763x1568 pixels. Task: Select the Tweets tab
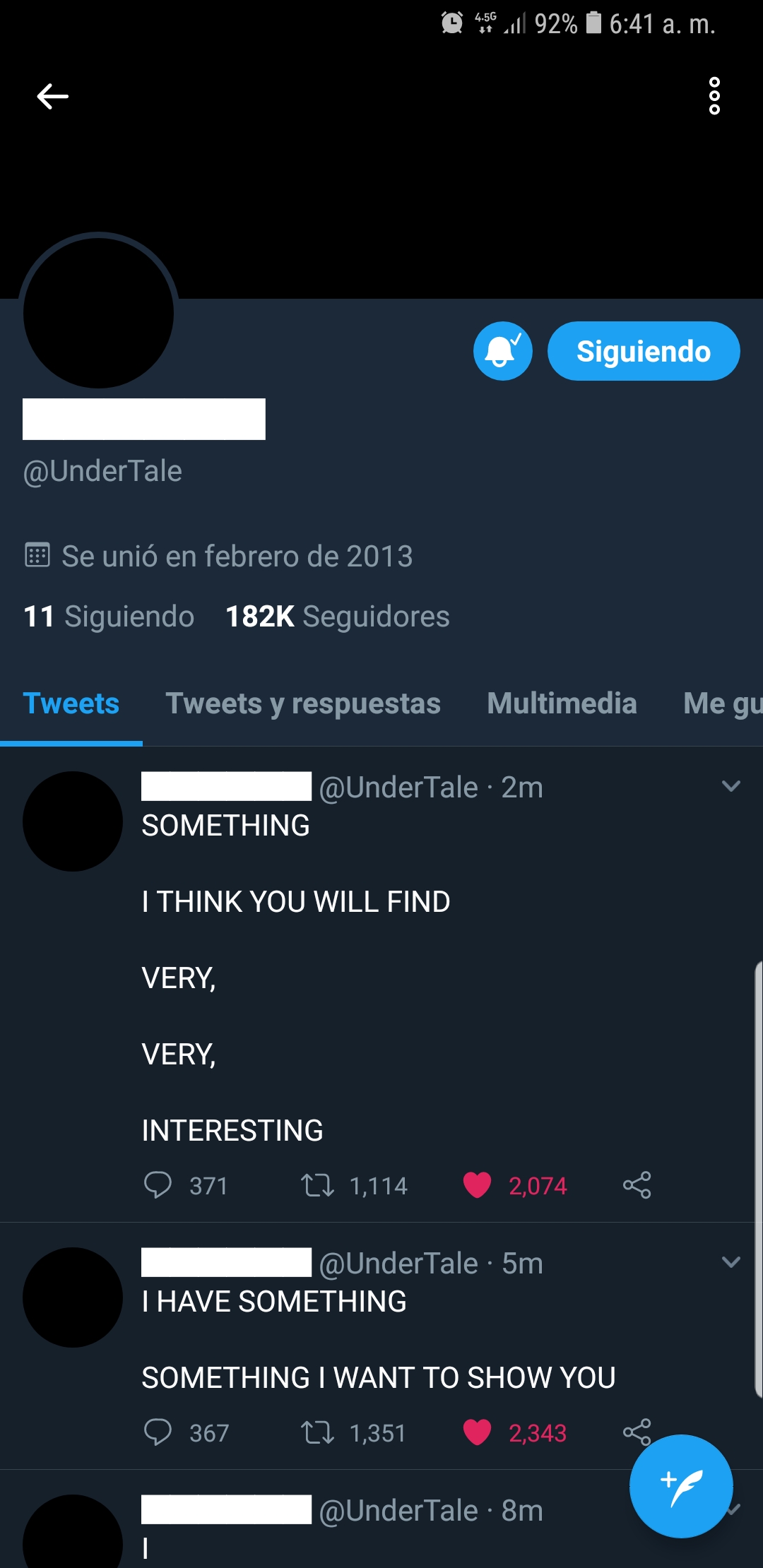[71, 703]
